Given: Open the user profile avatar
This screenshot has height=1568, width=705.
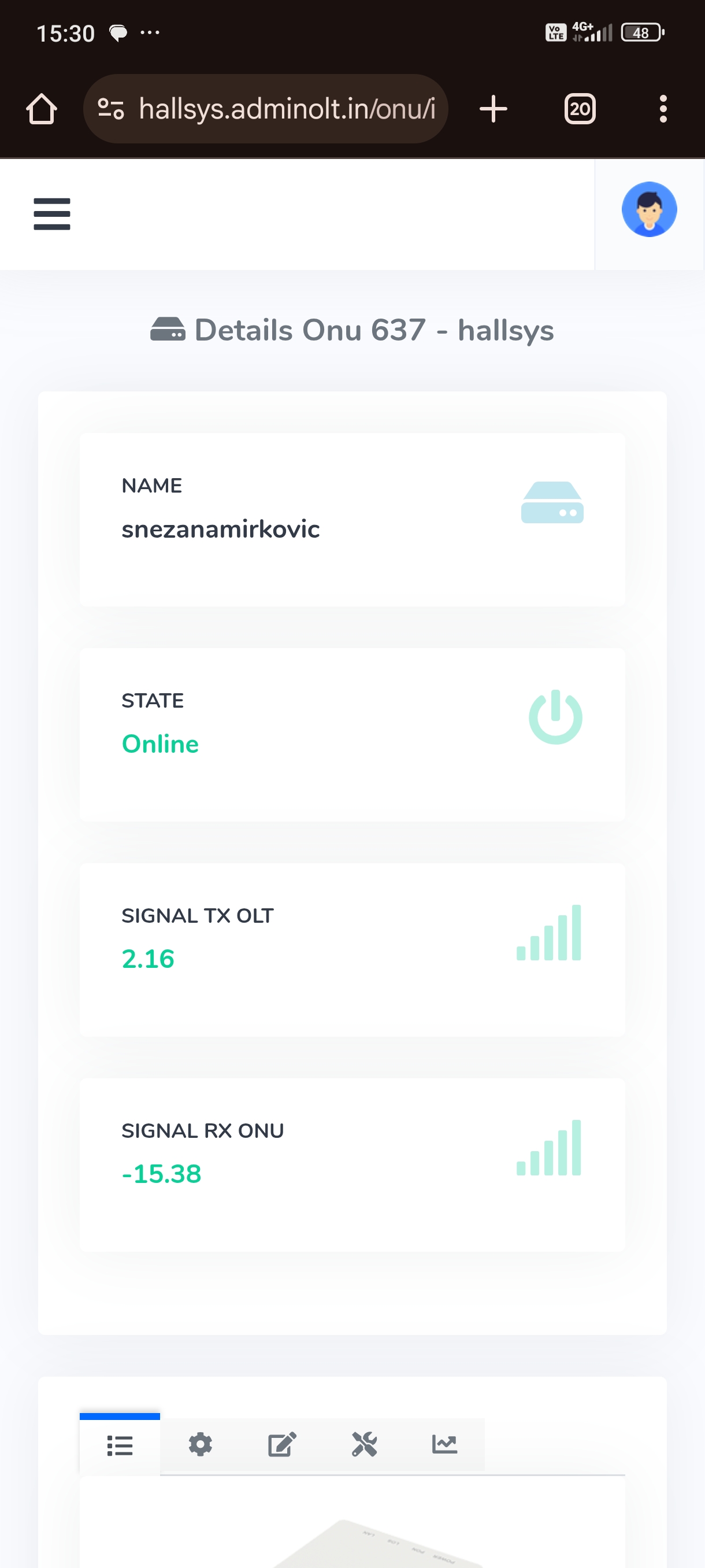Looking at the screenshot, I should 648,209.
